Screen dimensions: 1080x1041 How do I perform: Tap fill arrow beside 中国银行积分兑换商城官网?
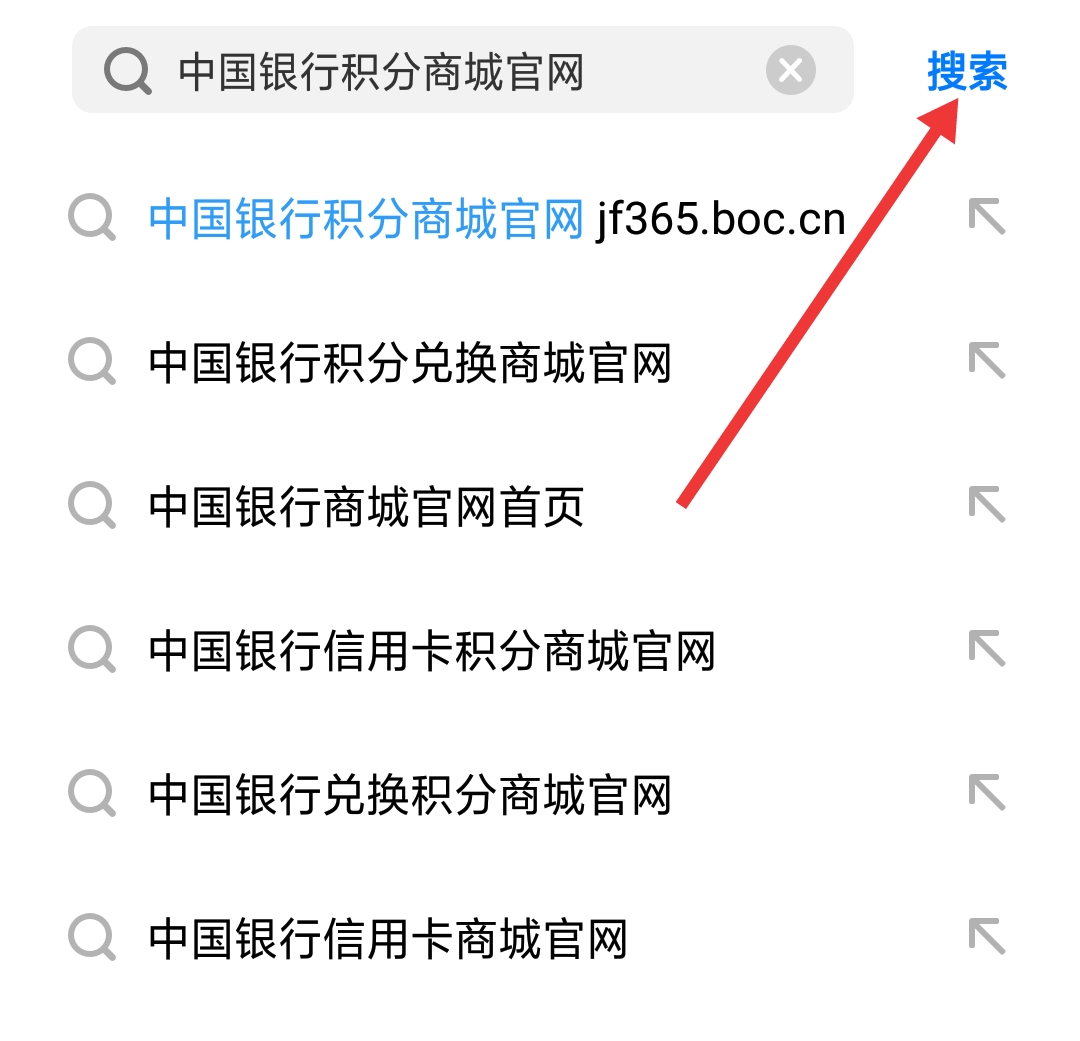[986, 361]
